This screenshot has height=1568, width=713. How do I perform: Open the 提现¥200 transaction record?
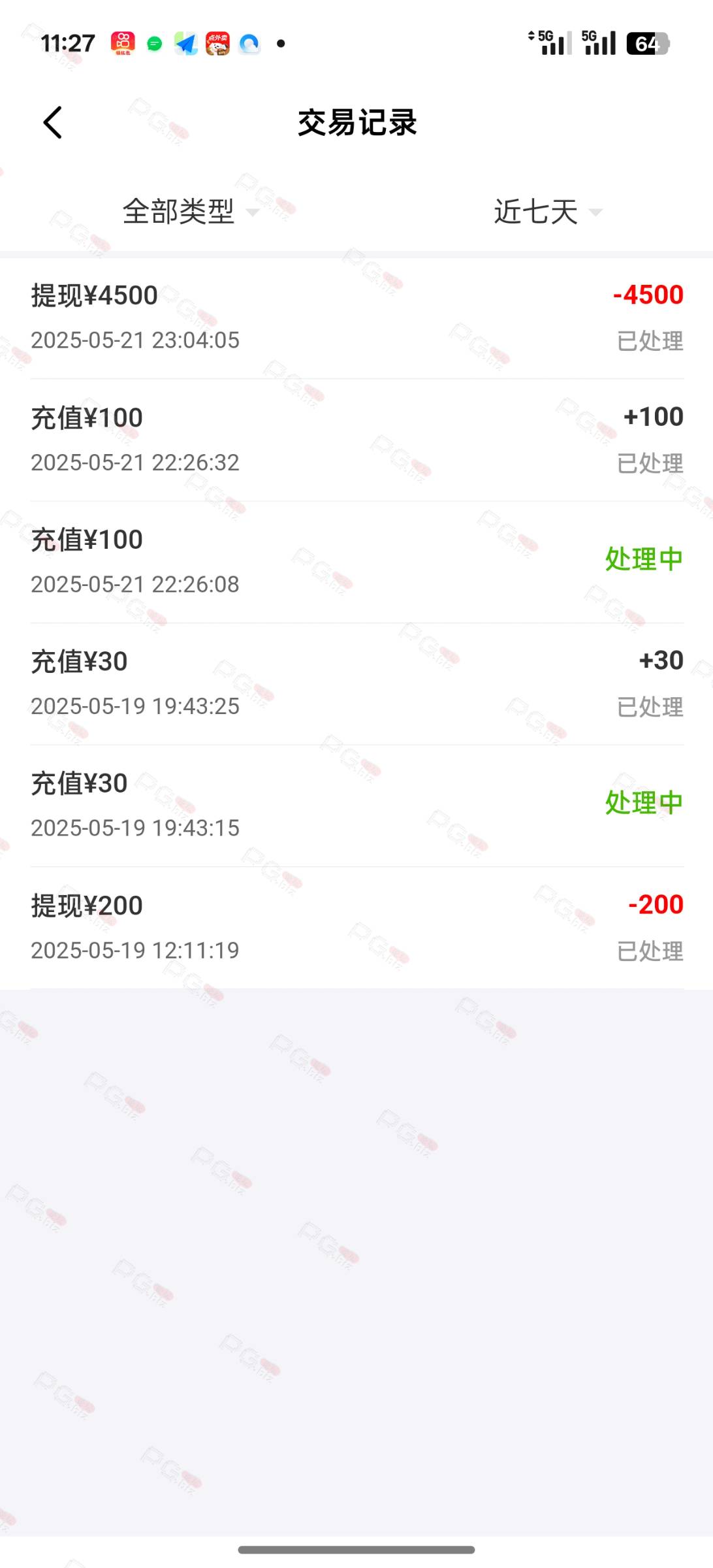tap(356, 928)
